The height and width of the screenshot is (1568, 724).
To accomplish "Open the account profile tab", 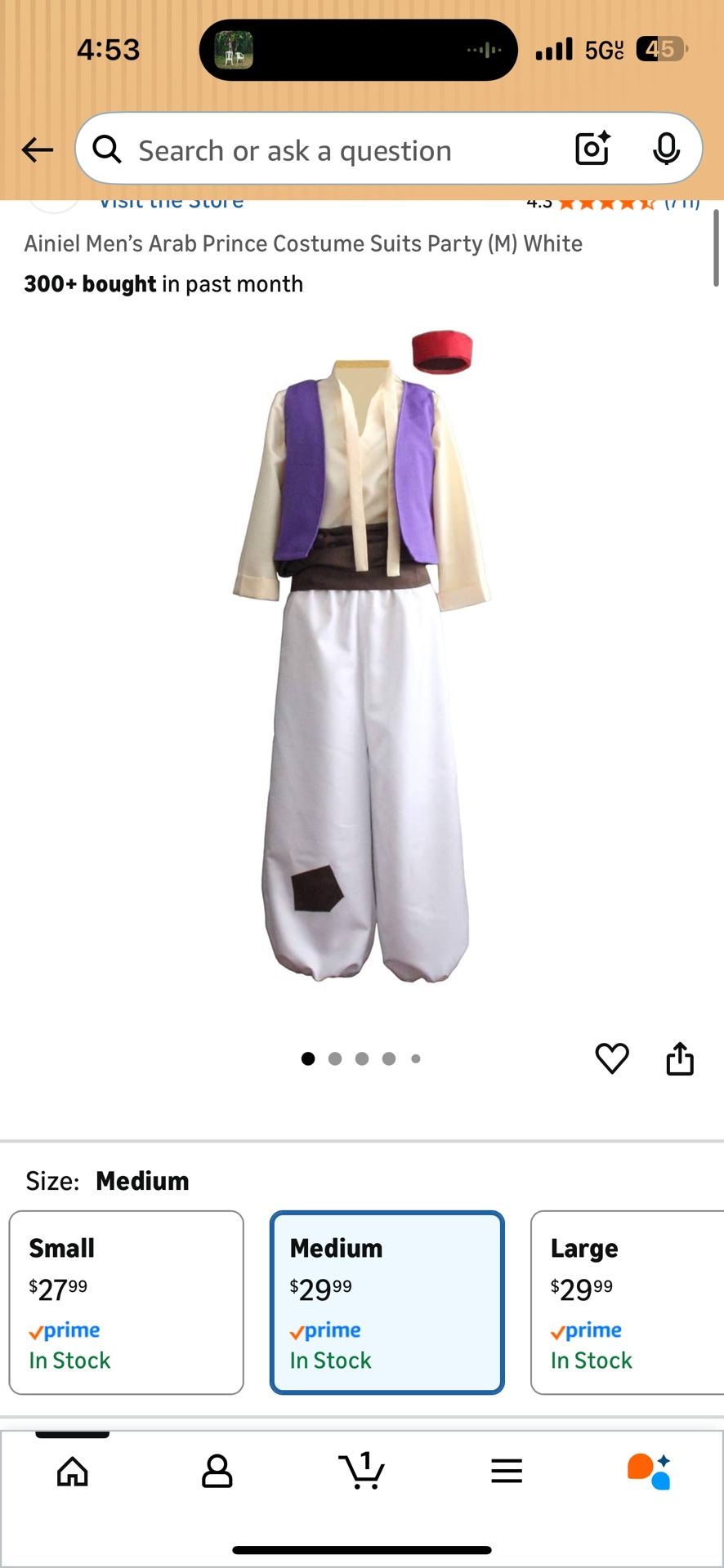I will pyautogui.click(x=217, y=1472).
